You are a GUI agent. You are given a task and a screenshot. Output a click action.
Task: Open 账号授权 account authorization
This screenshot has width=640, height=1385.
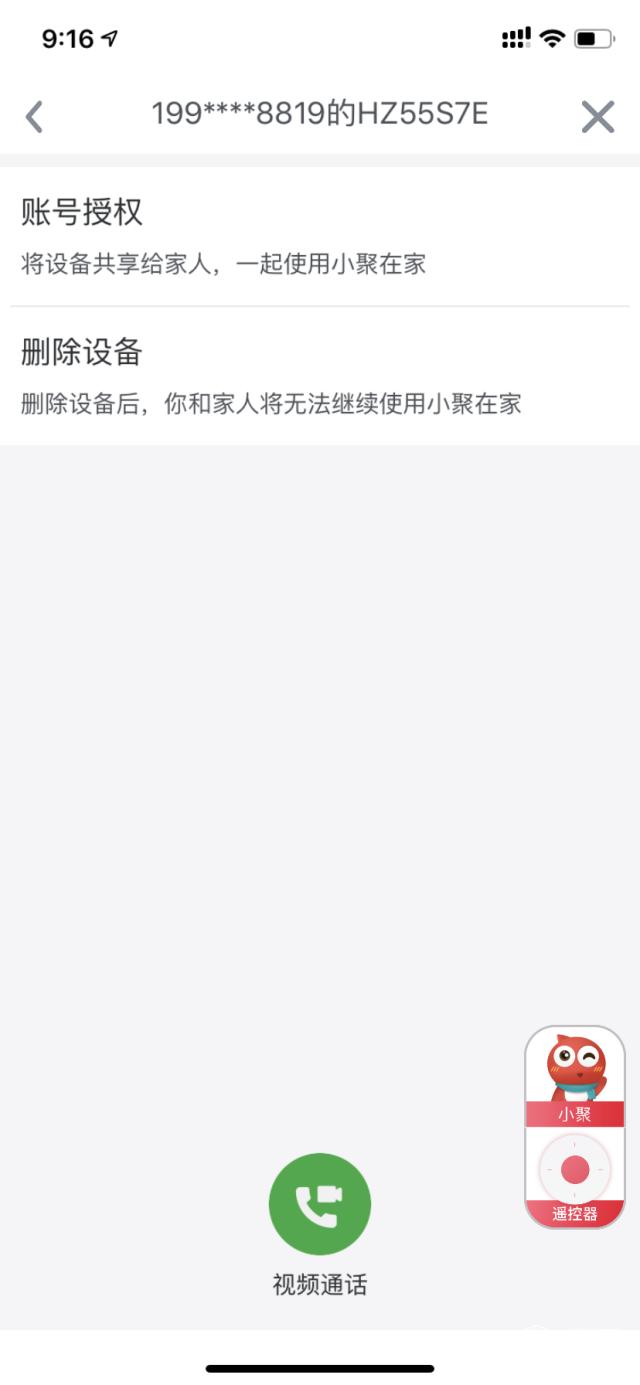(320, 236)
